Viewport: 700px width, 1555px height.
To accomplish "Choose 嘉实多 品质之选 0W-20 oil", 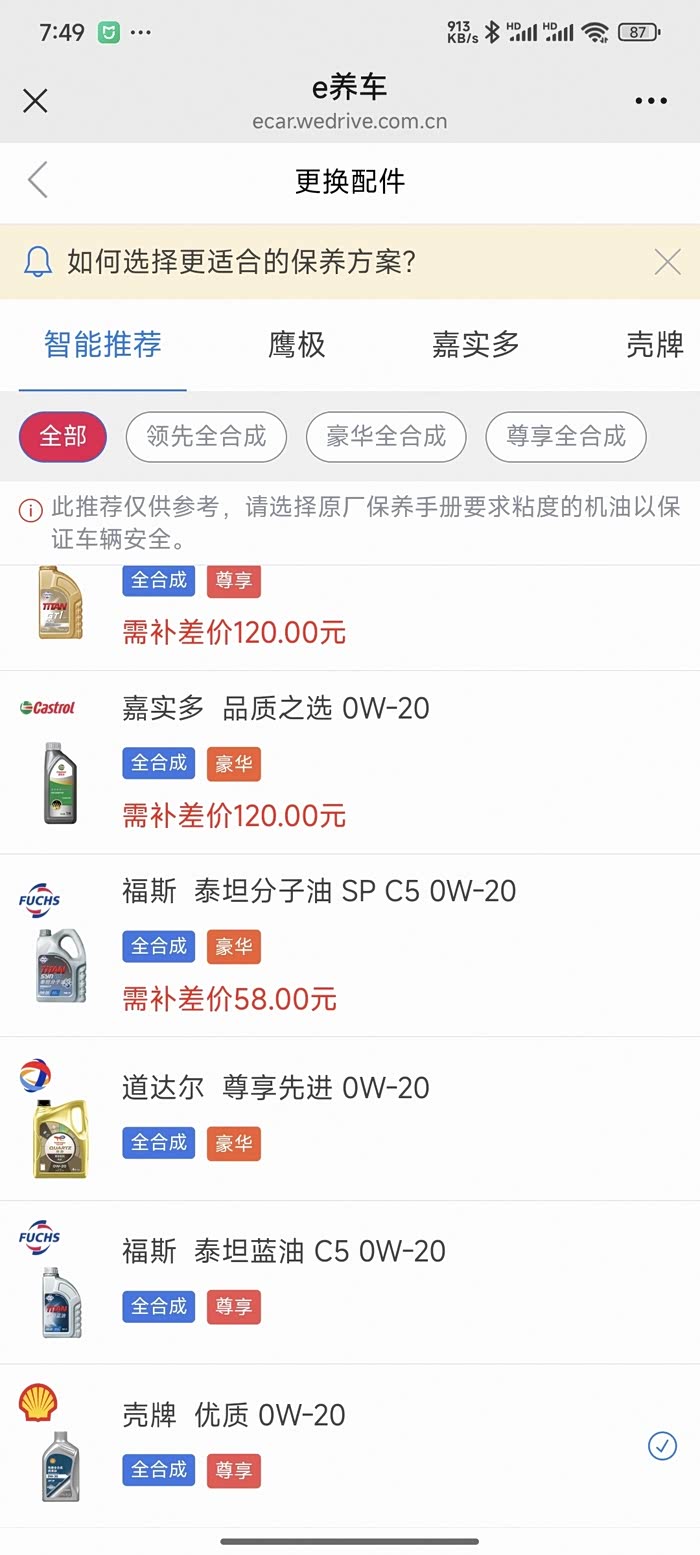I will click(x=350, y=763).
